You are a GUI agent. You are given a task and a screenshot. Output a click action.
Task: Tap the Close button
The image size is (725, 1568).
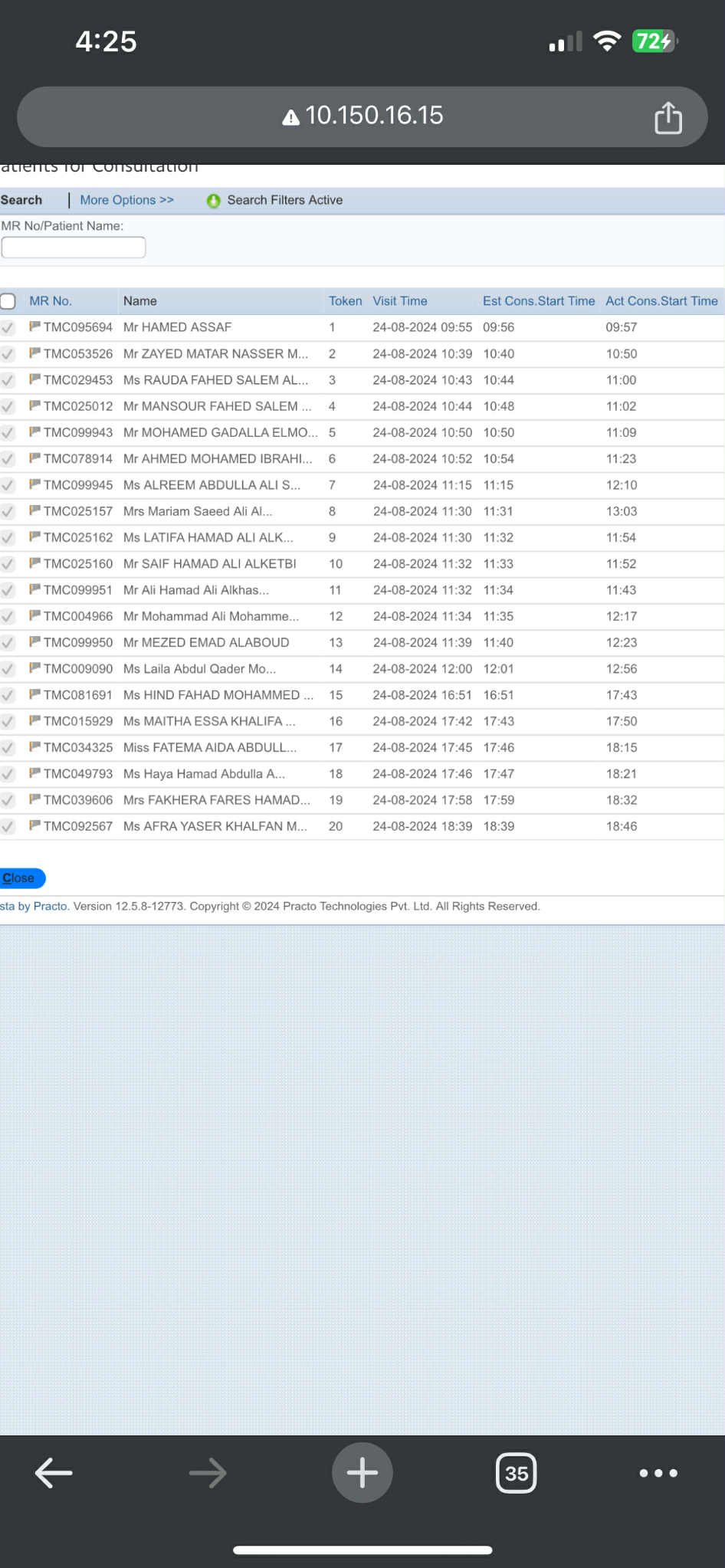pyautogui.click(x=21, y=878)
